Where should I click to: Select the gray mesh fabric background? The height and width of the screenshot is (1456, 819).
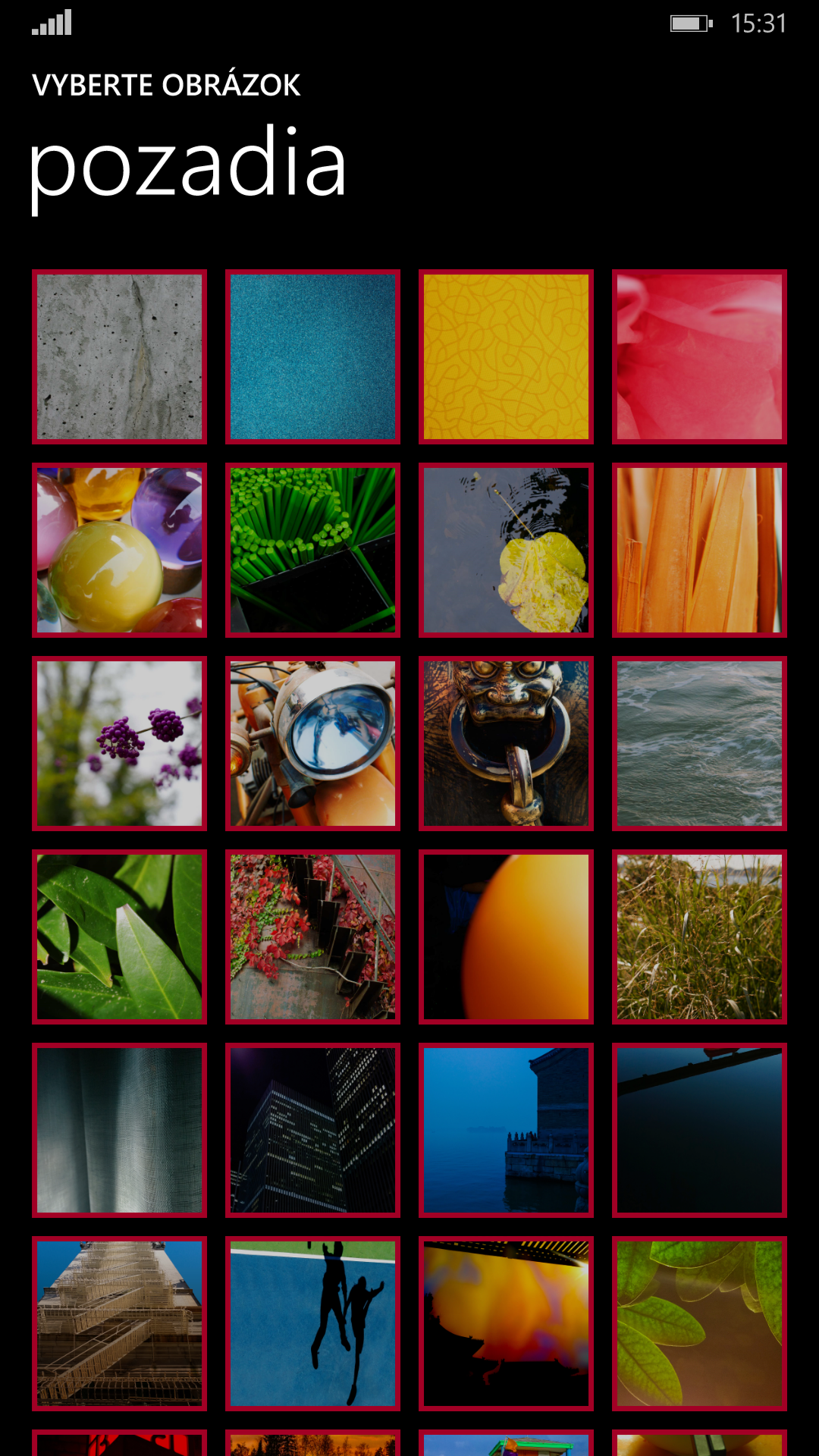click(x=119, y=1130)
